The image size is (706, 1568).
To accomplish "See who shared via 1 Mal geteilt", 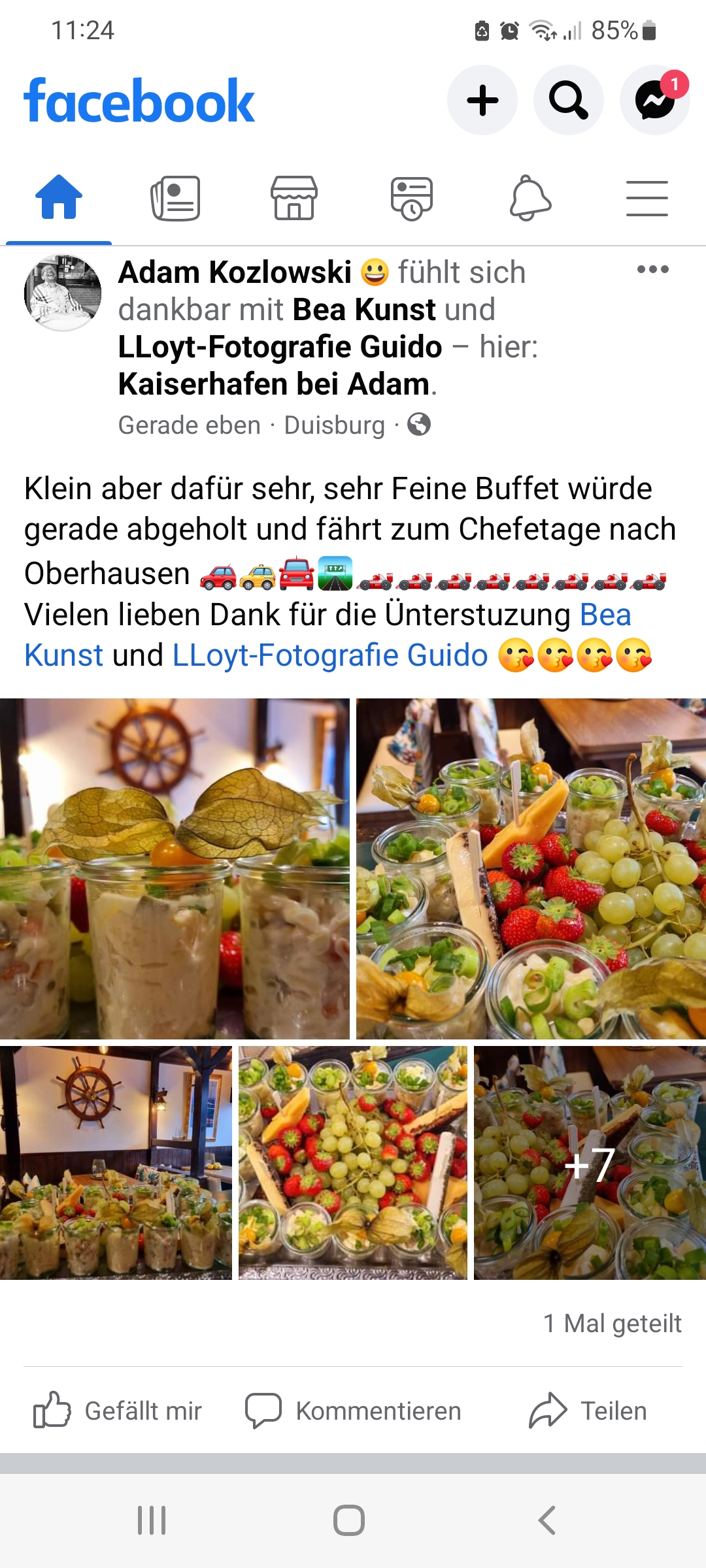I will [x=612, y=1323].
